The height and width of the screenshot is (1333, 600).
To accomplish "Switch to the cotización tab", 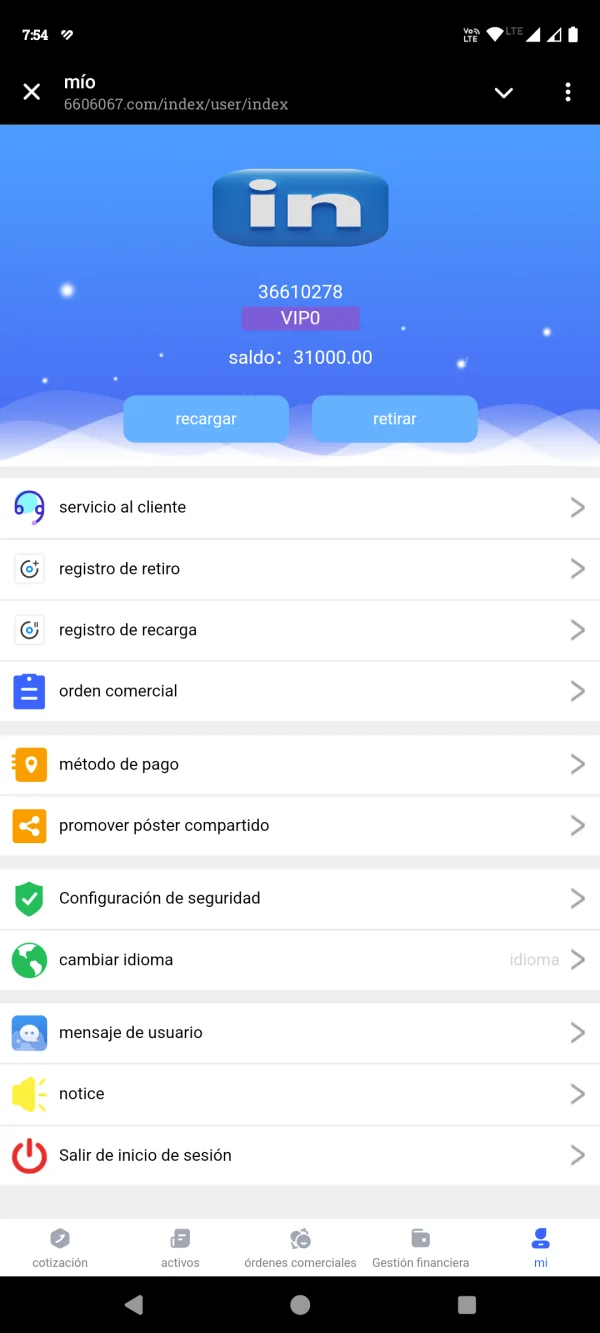I will pyautogui.click(x=60, y=1248).
